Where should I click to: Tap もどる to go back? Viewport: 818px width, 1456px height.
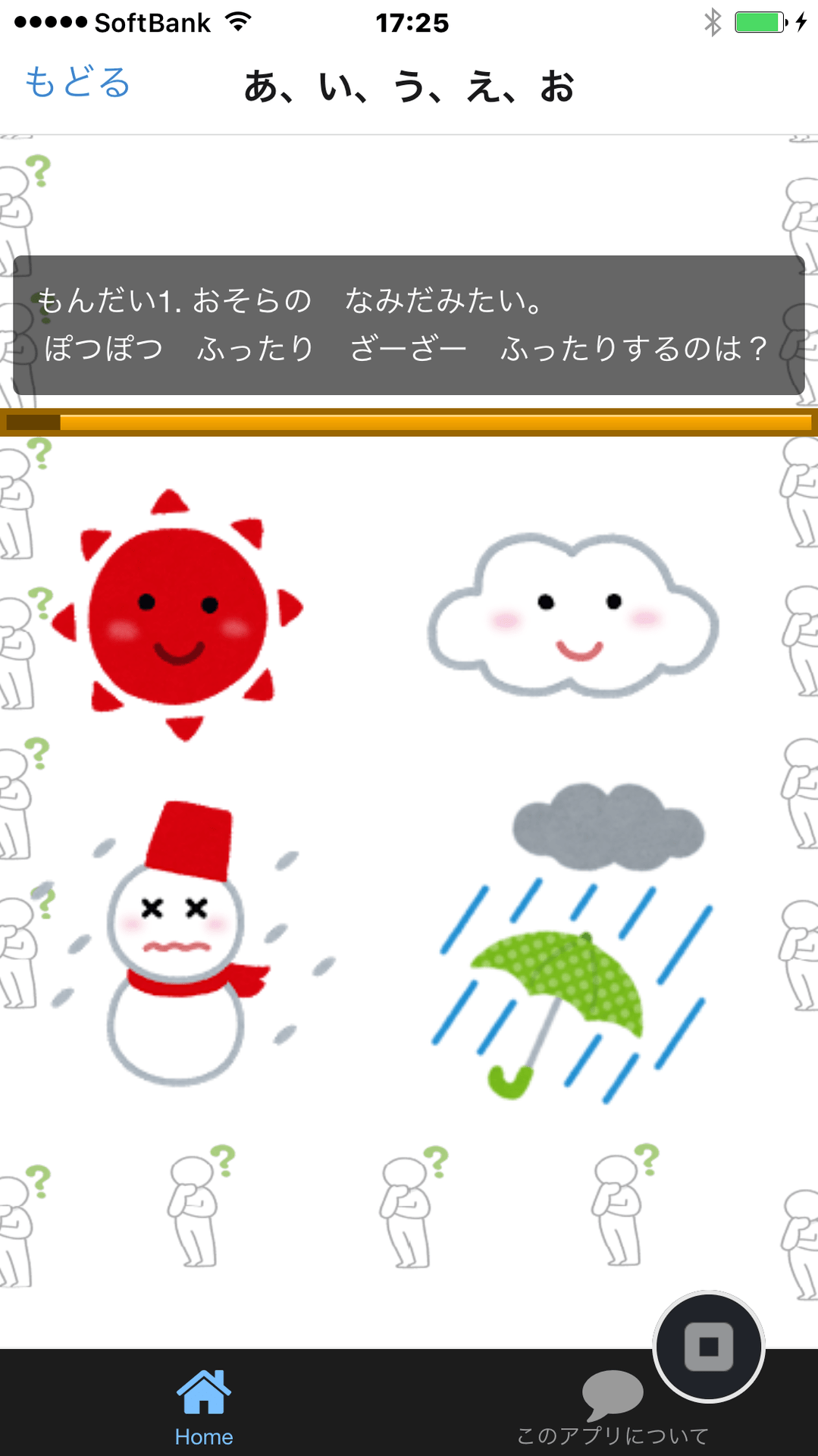pyautogui.click(x=76, y=83)
